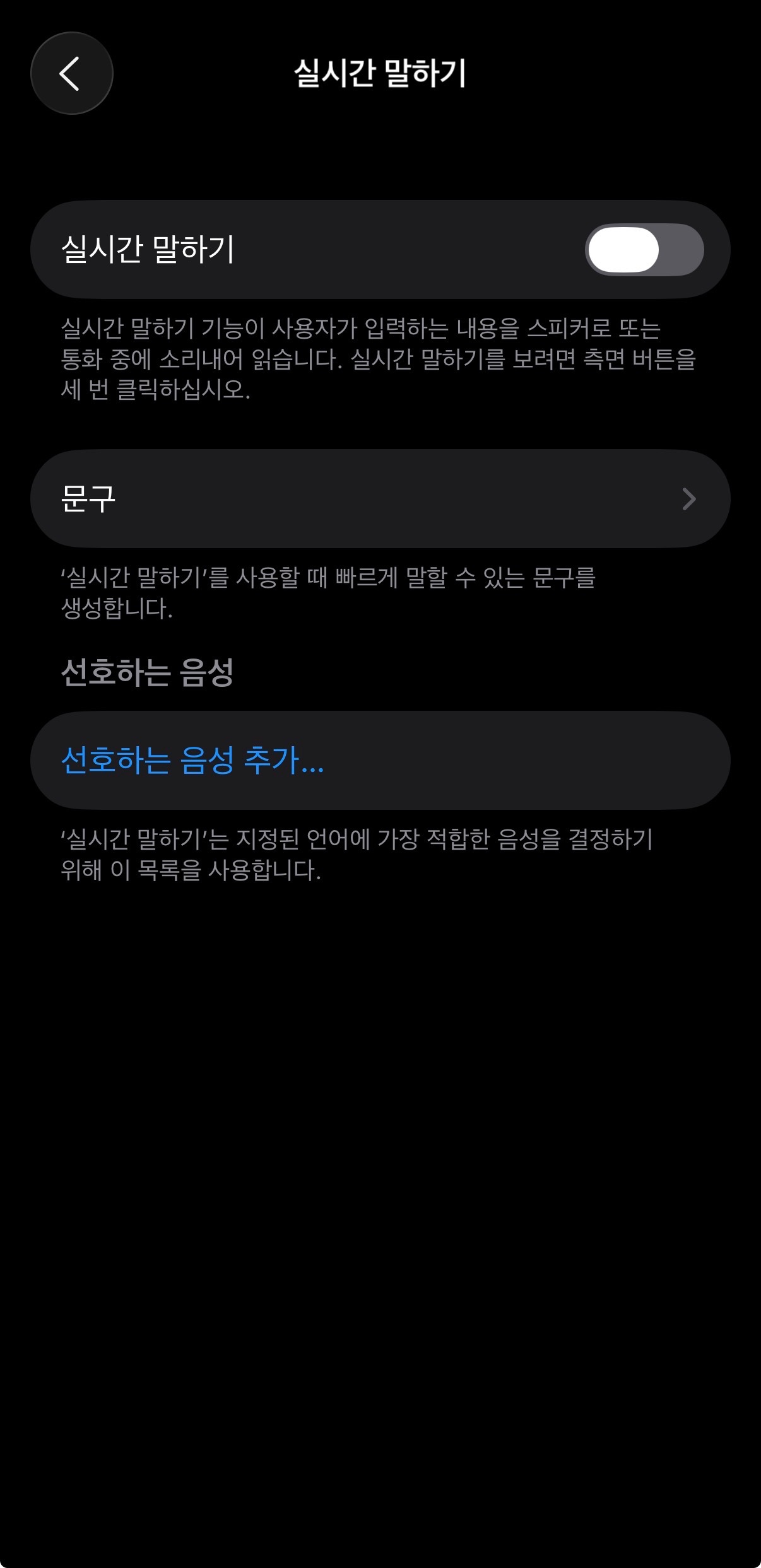The width and height of the screenshot is (761, 1568).
Task: Go back from 실시간 말하기 screen
Action: pyautogui.click(x=71, y=73)
